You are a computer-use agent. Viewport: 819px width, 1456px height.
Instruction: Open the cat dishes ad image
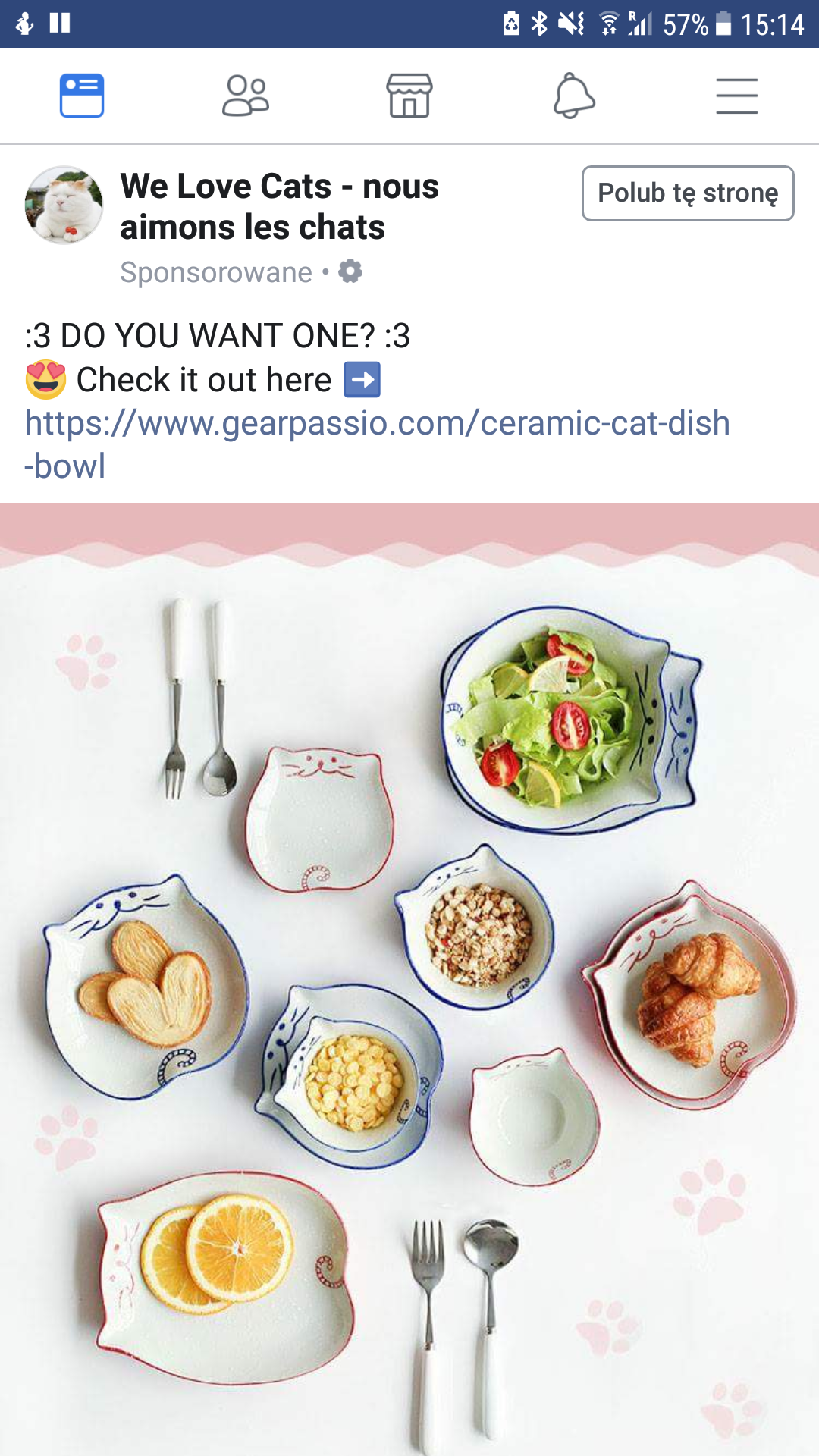point(409,979)
